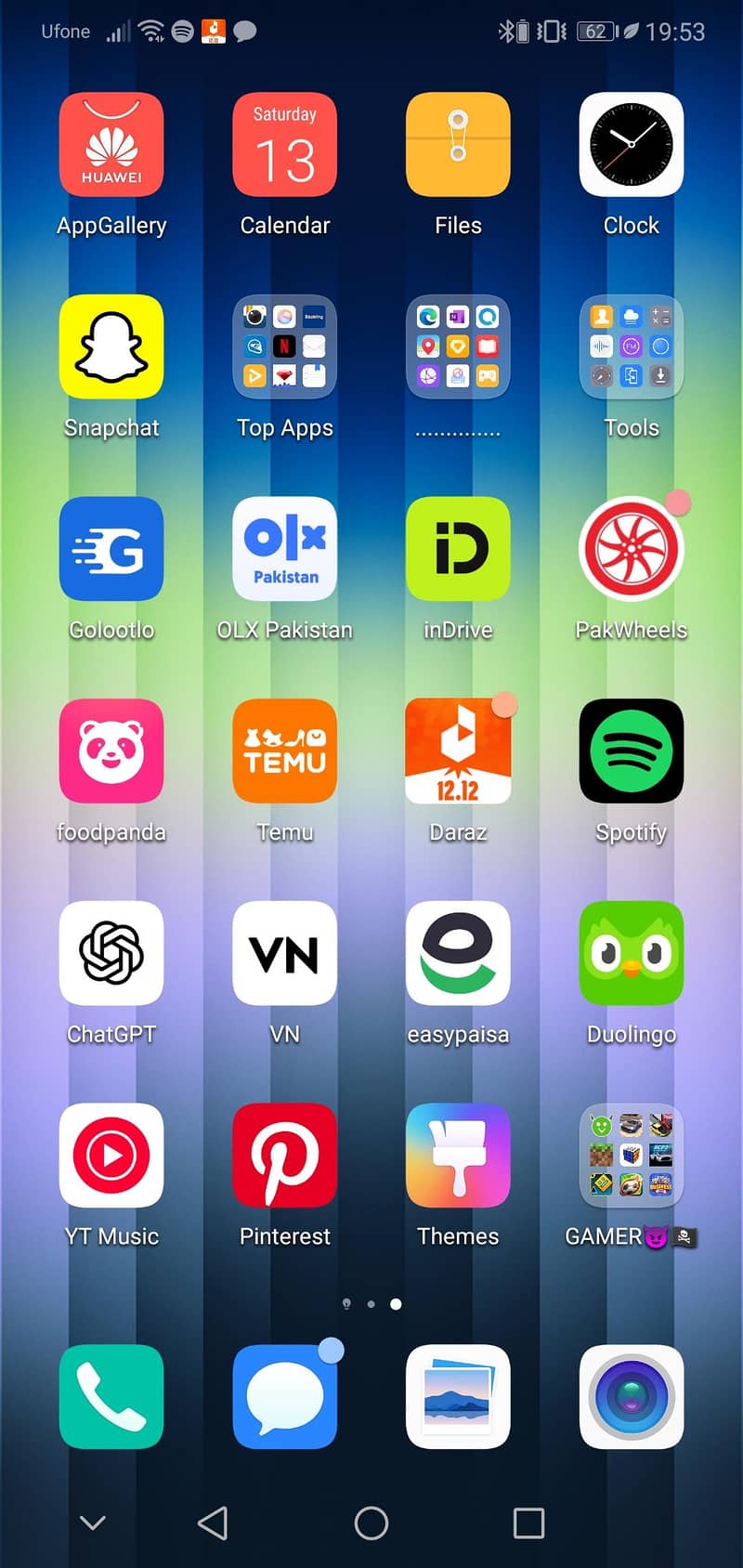Open the Golootlo app
The height and width of the screenshot is (1568, 743).
(x=111, y=549)
